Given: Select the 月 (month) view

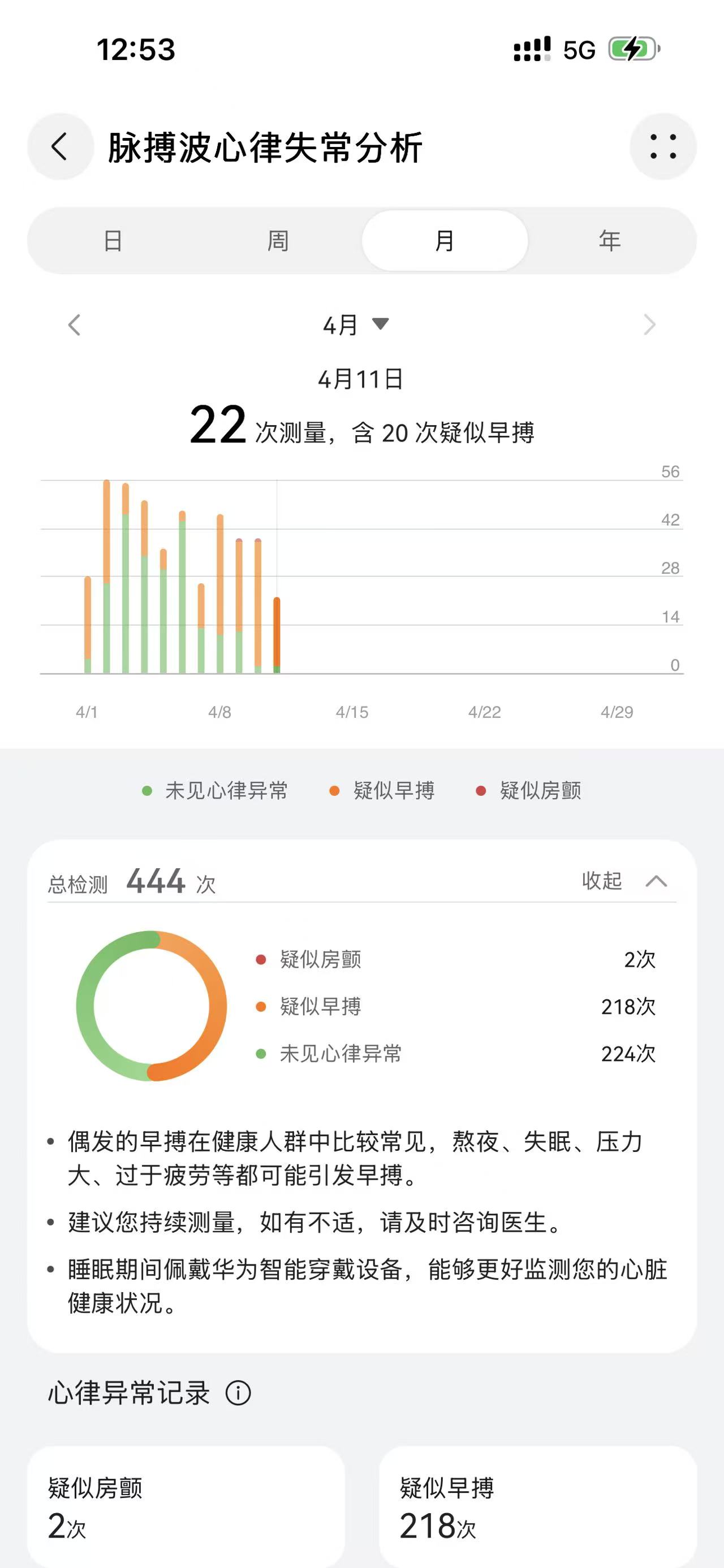Looking at the screenshot, I should [445, 241].
